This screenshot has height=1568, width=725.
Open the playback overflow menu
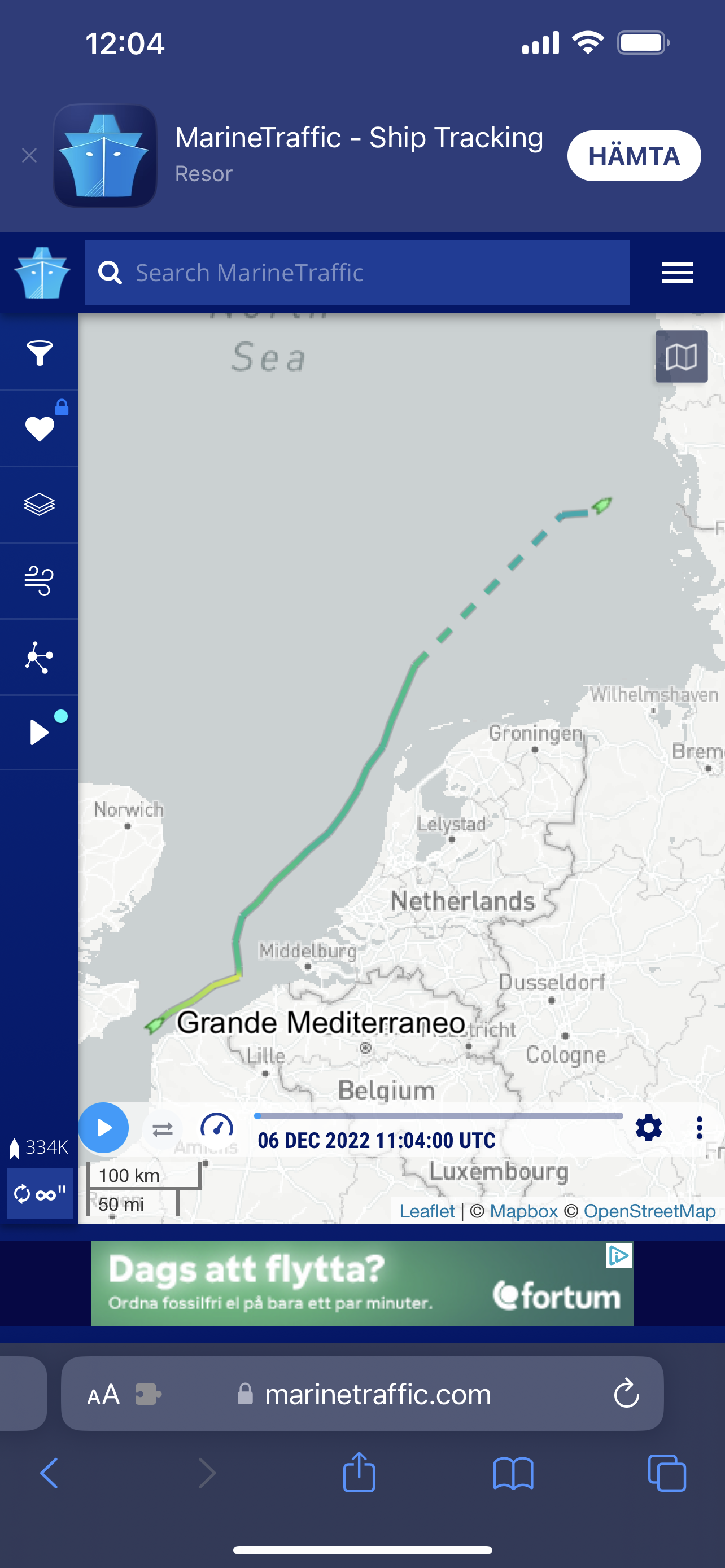pos(699,1128)
